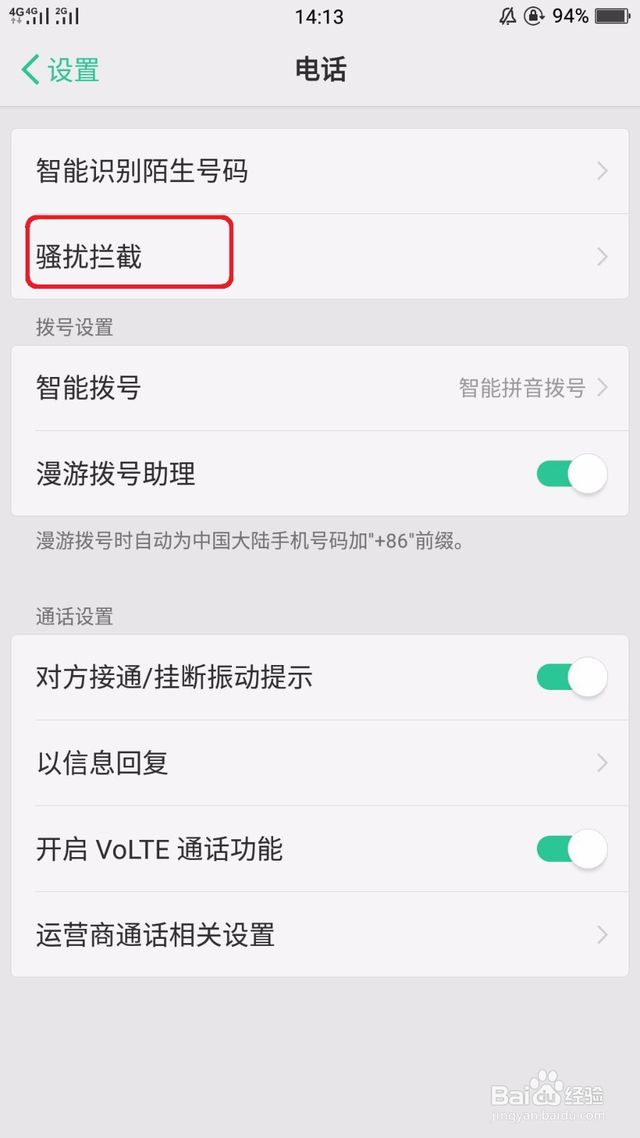Image resolution: width=640 pixels, height=1138 pixels.
Task: Toggle 开启 VoLTE 通话功能 switch
Action: [572, 849]
